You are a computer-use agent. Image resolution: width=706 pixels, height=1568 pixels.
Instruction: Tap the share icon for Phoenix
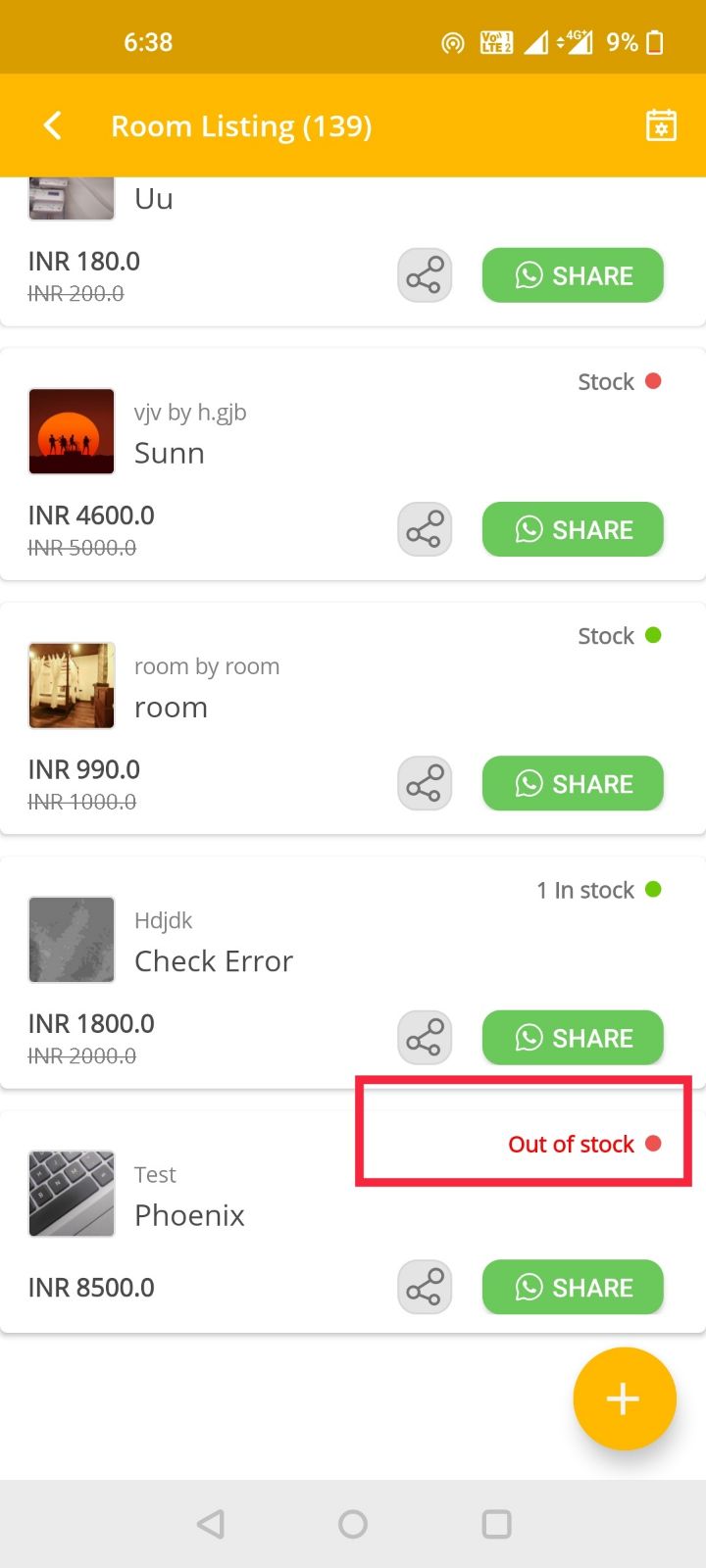tap(425, 1287)
